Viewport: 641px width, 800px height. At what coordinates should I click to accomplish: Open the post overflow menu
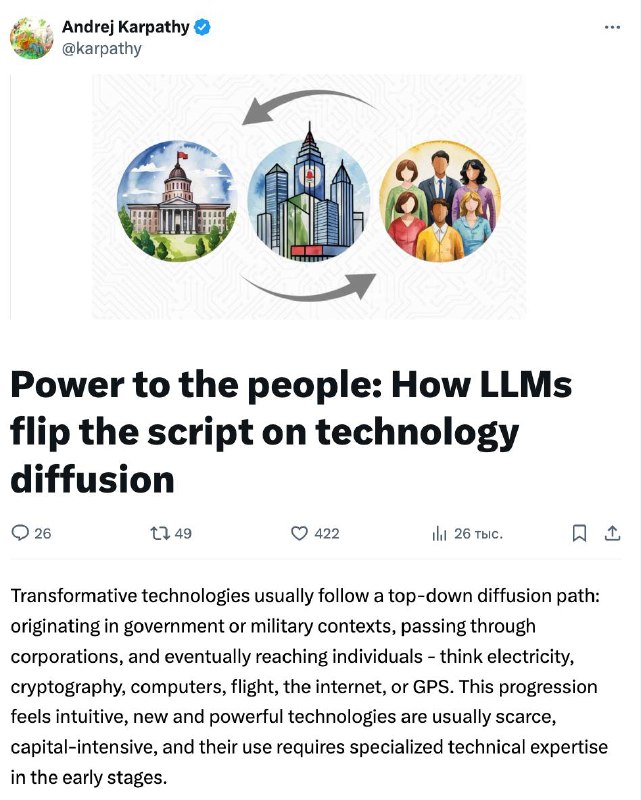[612, 27]
